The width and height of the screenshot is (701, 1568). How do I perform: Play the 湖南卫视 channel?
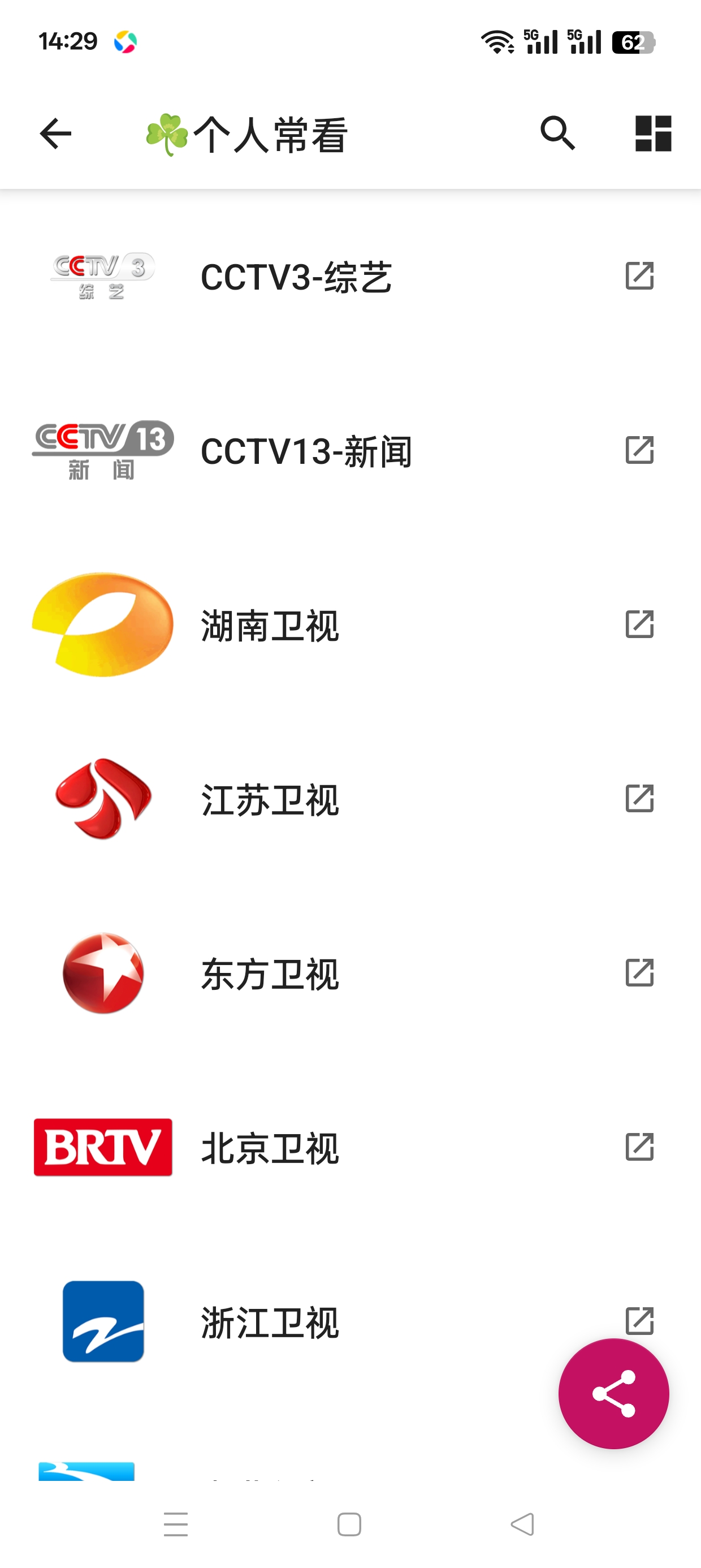[x=350, y=624]
